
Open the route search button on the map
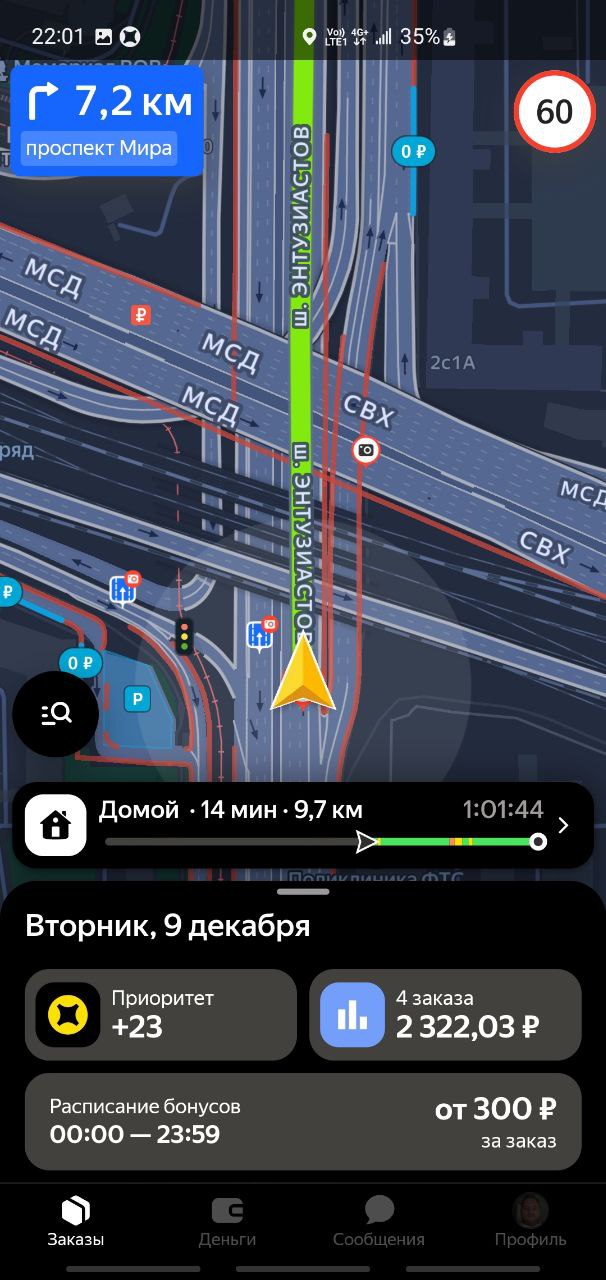[55, 713]
